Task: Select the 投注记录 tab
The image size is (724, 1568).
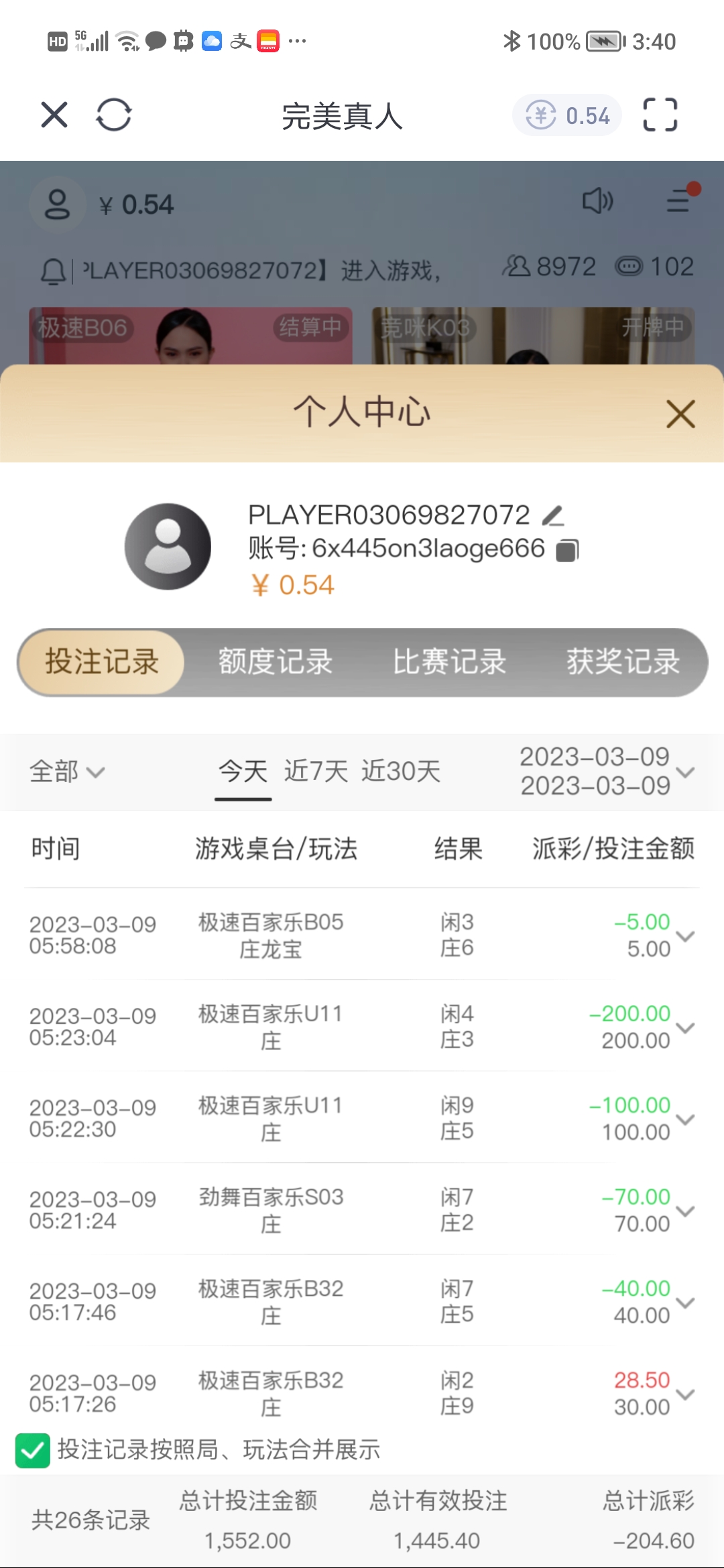Action: (101, 662)
